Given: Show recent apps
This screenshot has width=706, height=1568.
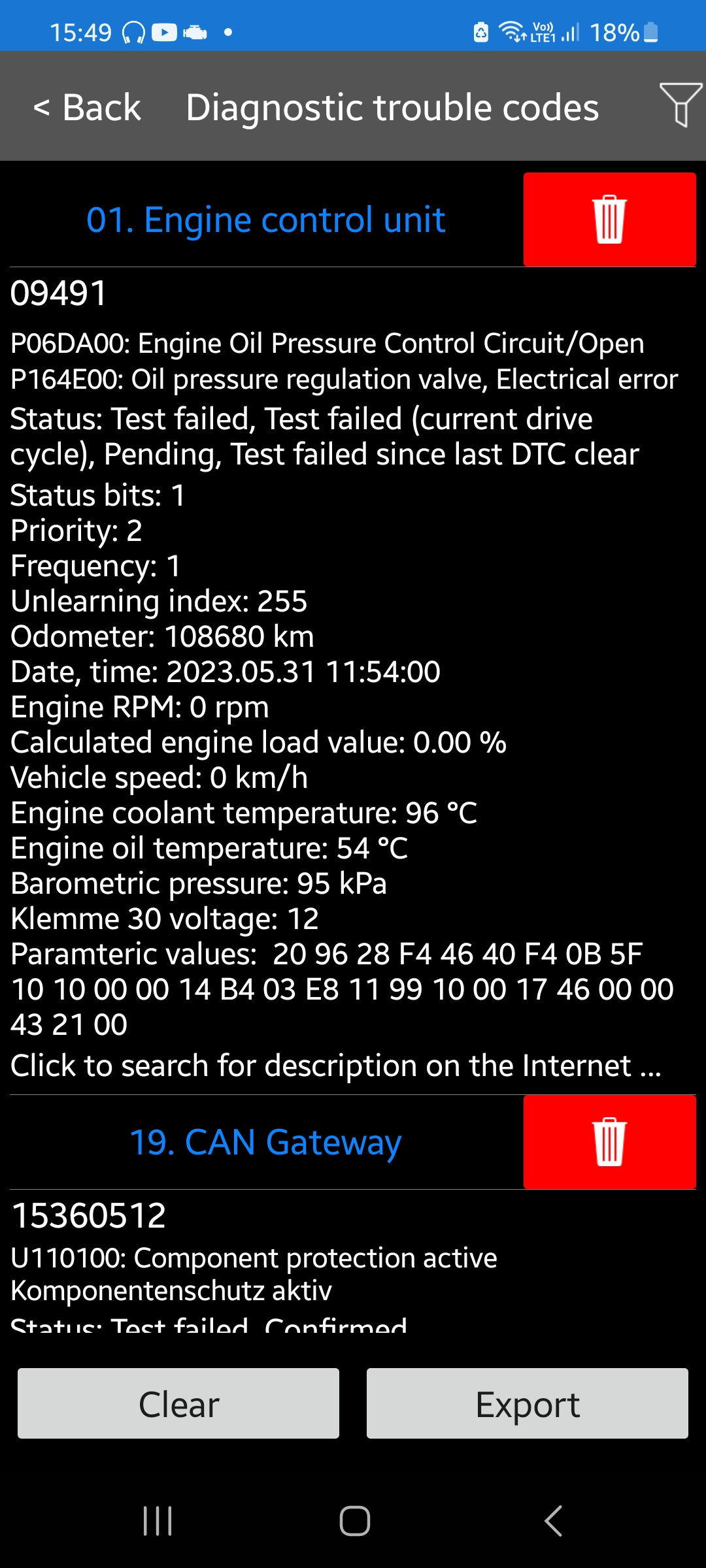Looking at the screenshot, I should (158, 1521).
